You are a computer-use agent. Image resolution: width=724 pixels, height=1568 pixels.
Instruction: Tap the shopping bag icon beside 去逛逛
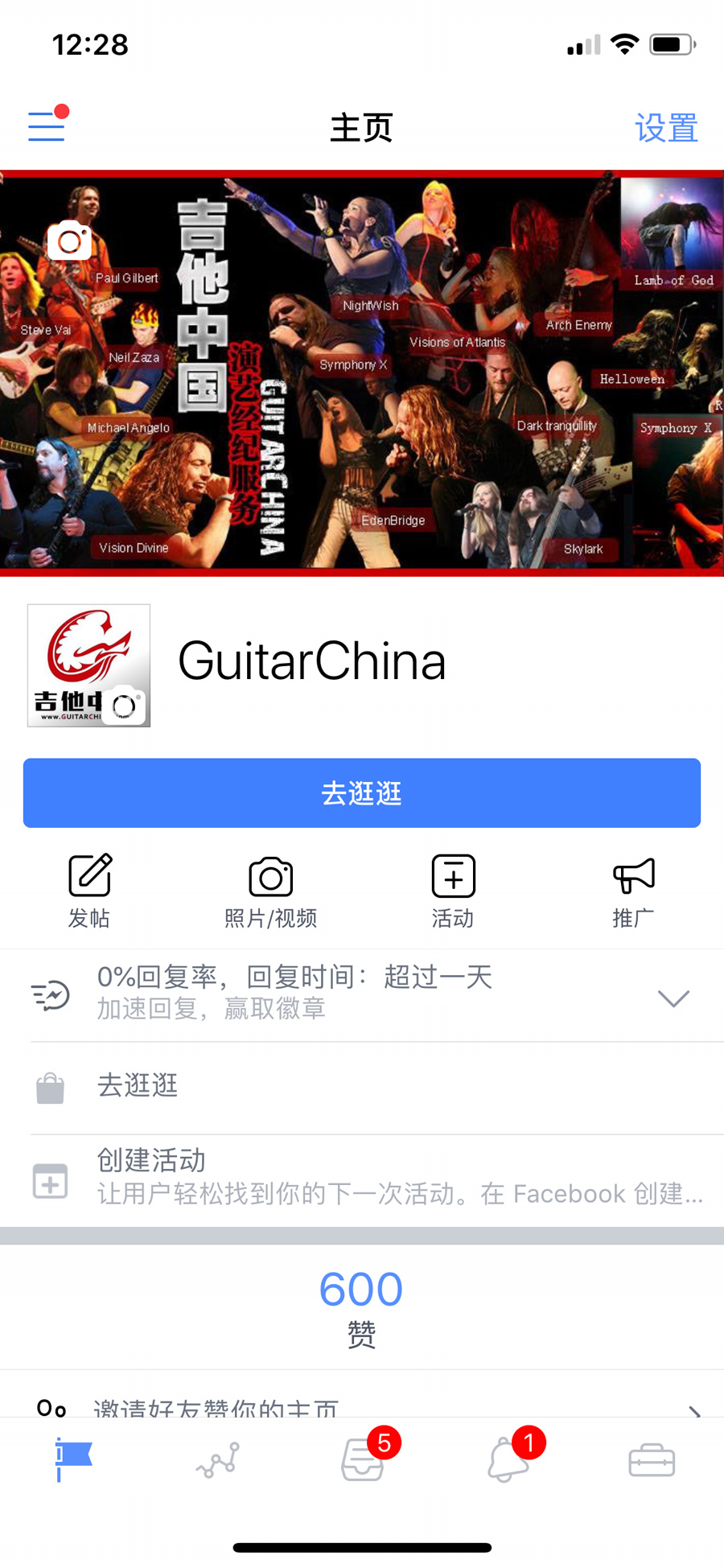pyautogui.click(x=50, y=1088)
